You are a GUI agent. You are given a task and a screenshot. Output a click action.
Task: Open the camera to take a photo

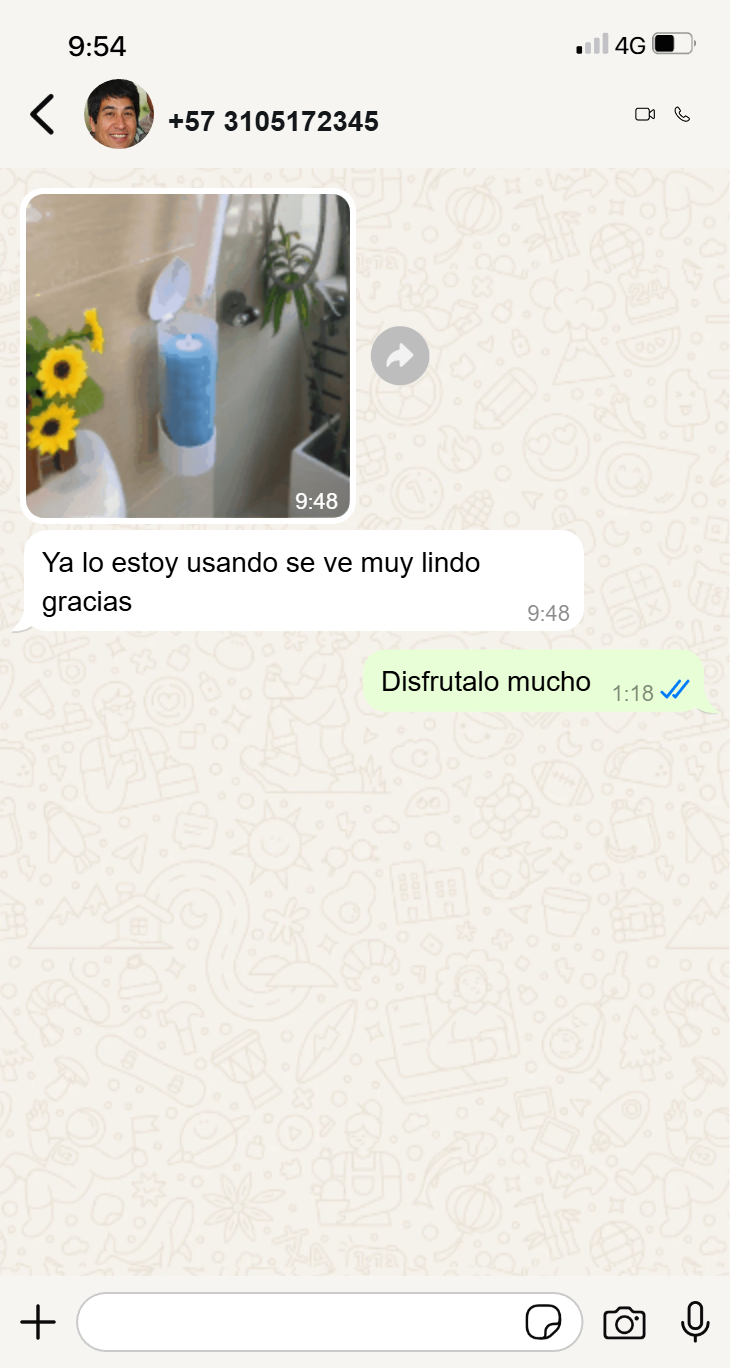(x=625, y=1323)
